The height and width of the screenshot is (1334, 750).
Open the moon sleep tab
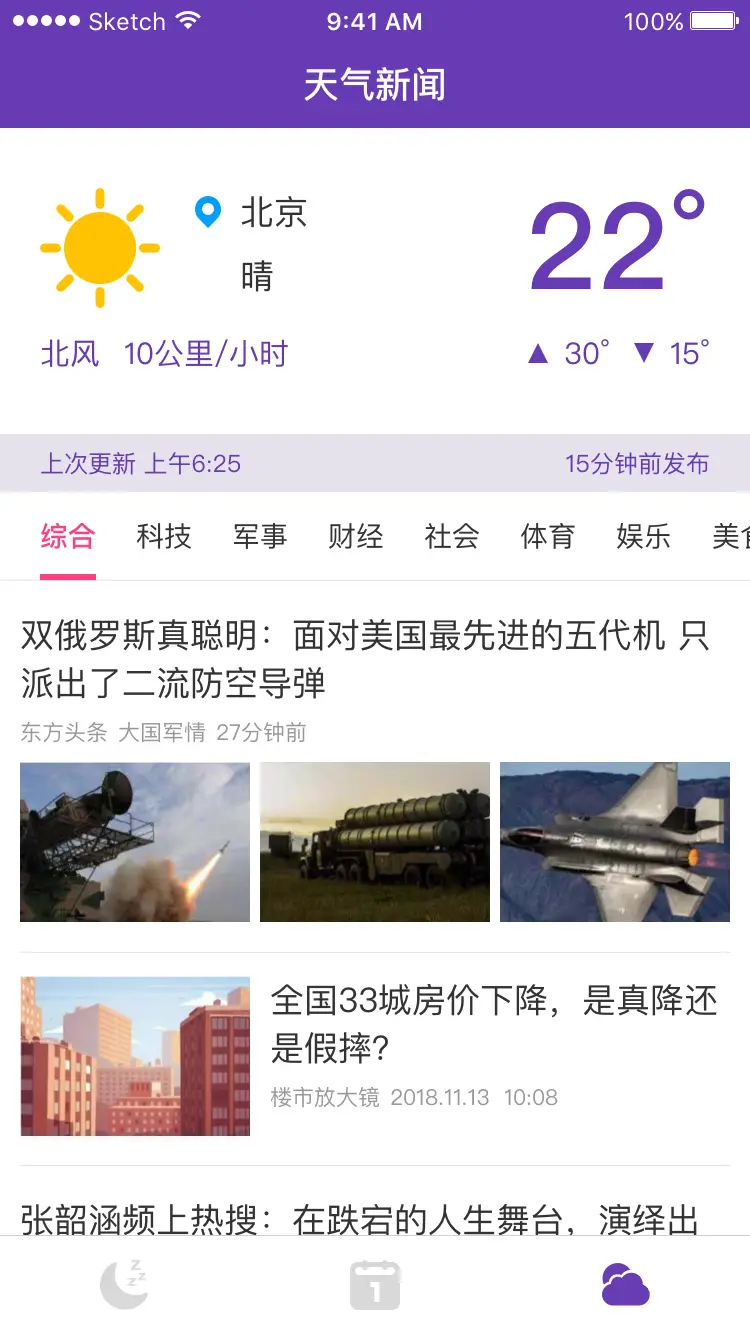125,1285
